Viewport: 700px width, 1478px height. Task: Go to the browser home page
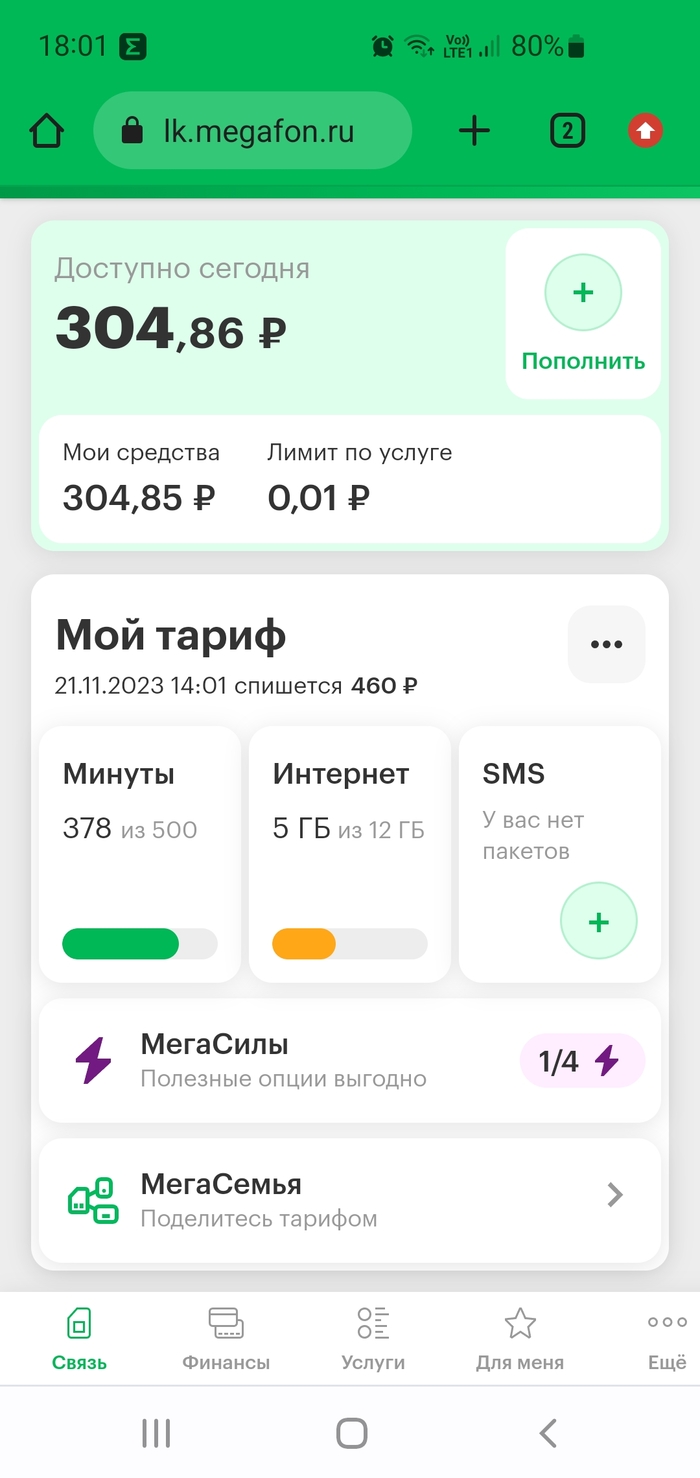[x=47, y=131]
